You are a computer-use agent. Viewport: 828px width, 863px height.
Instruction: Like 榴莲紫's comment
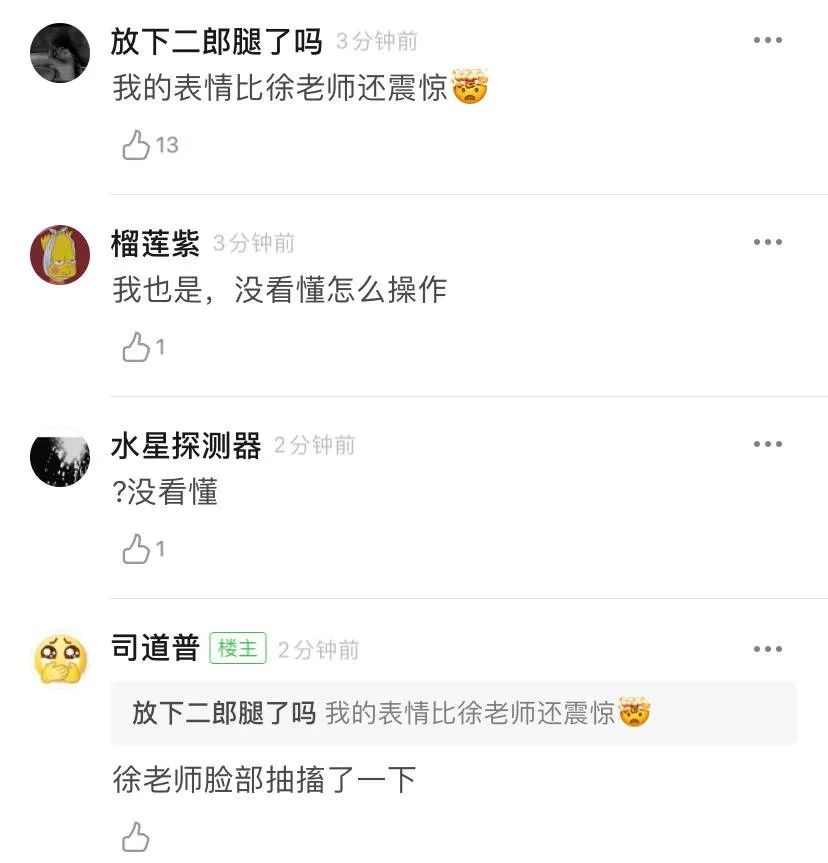137,348
